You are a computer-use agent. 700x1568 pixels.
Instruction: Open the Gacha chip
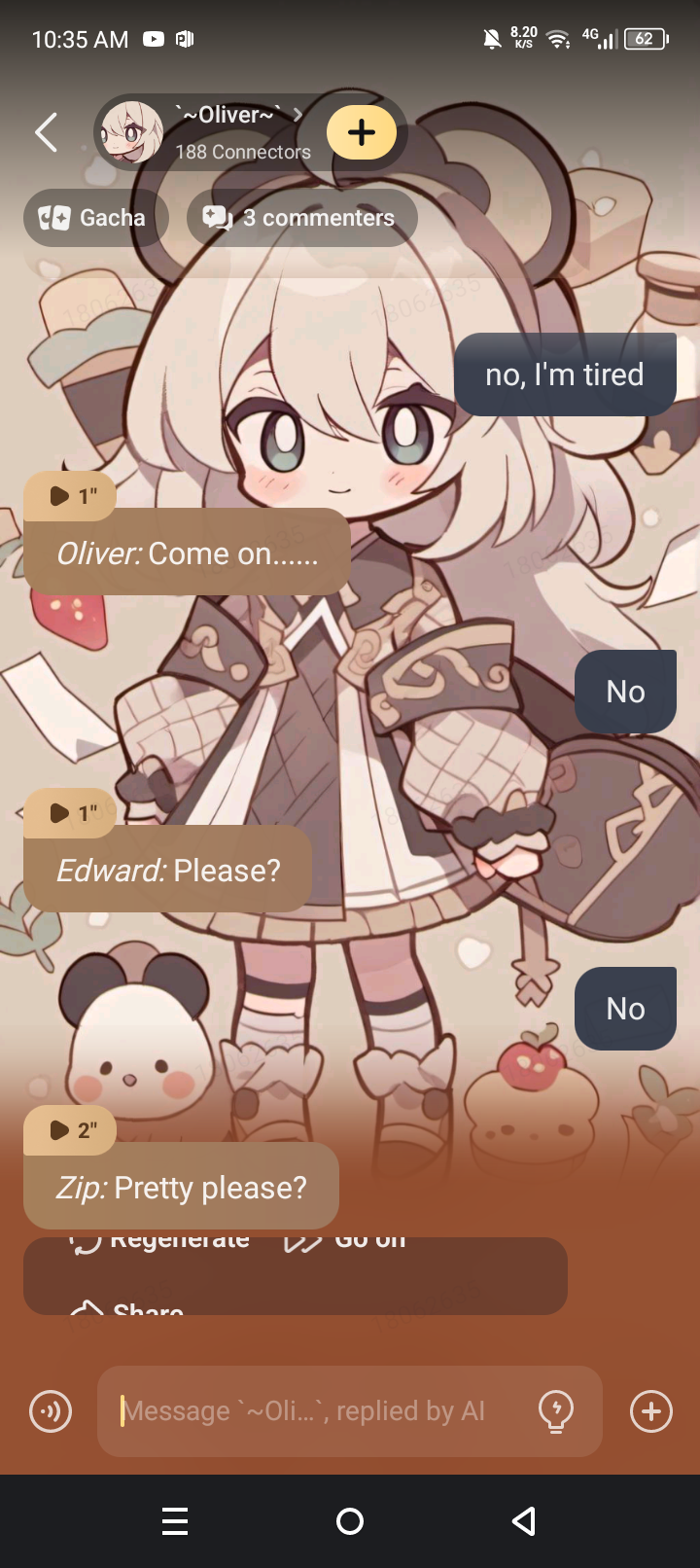pyautogui.click(x=94, y=218)
